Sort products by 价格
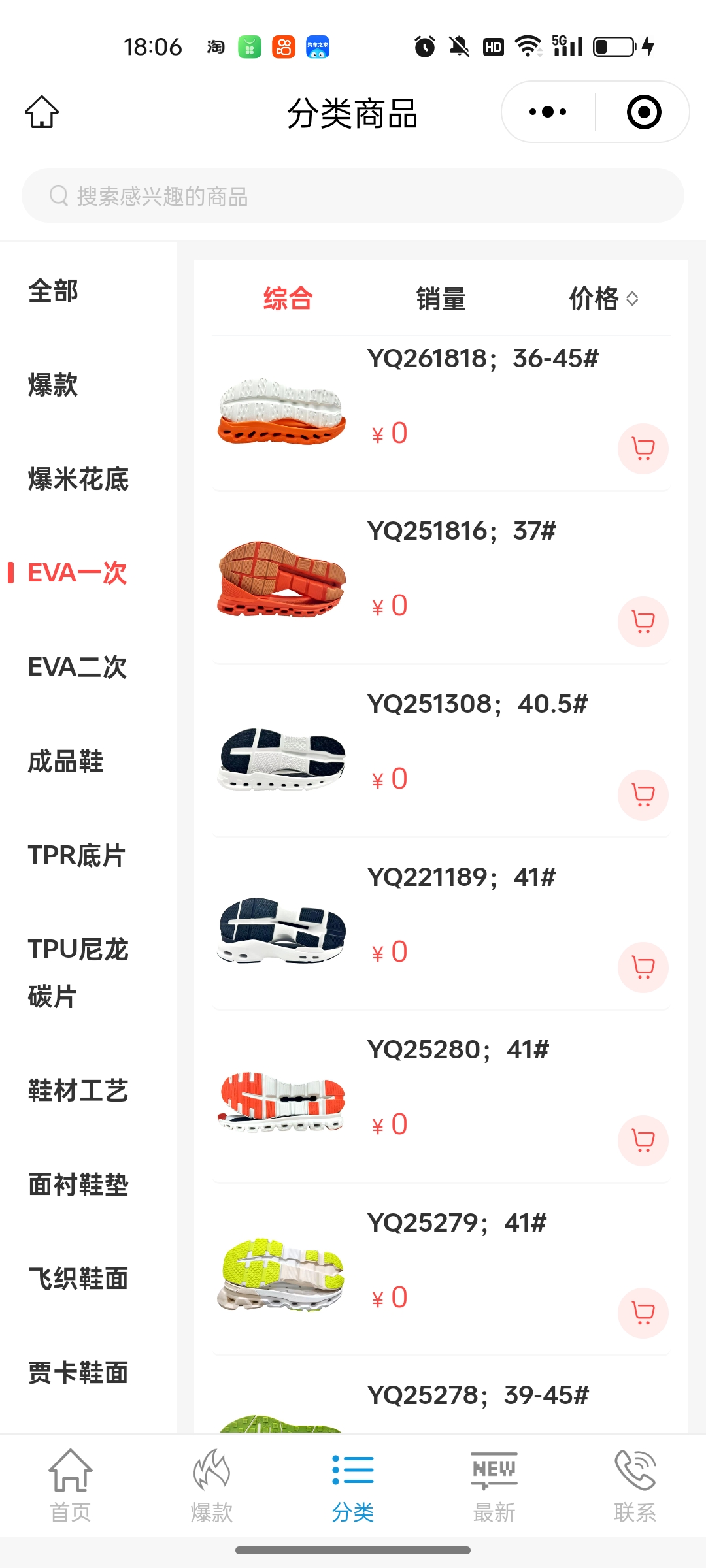This screenshot has height=1568, width=706. 603,299
